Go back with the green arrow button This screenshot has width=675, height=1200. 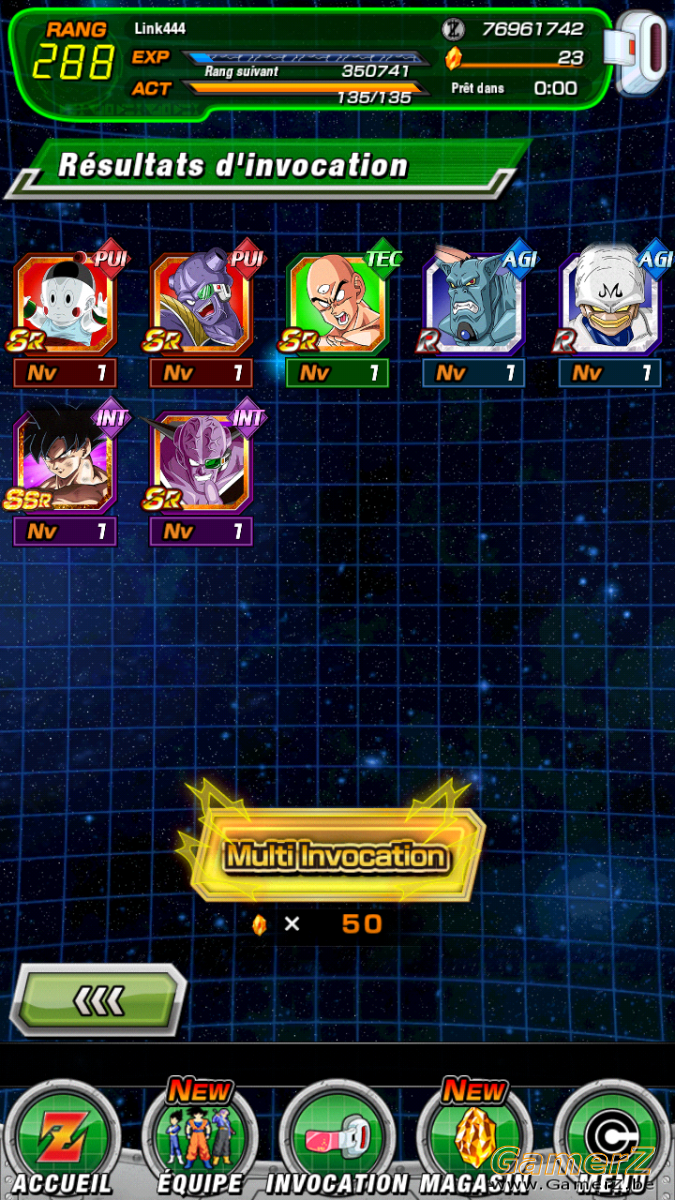[x=98, y=999]
